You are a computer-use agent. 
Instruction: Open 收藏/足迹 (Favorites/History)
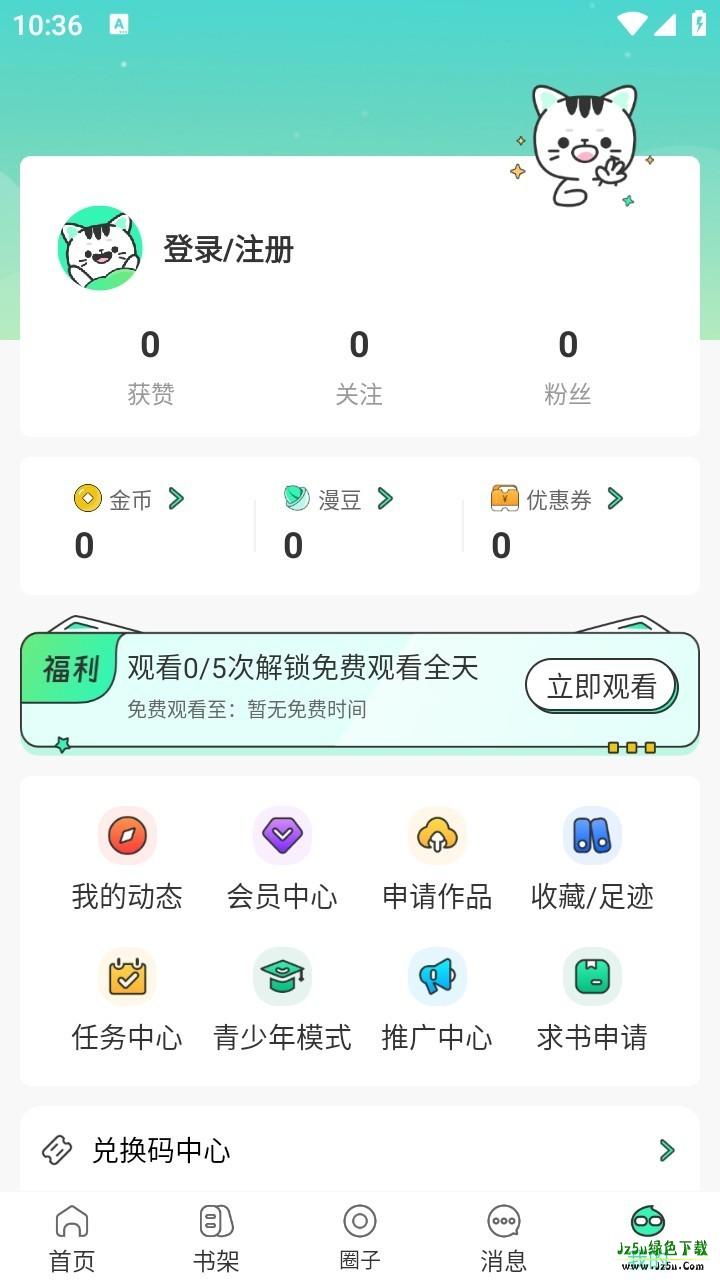click(591, 855)
